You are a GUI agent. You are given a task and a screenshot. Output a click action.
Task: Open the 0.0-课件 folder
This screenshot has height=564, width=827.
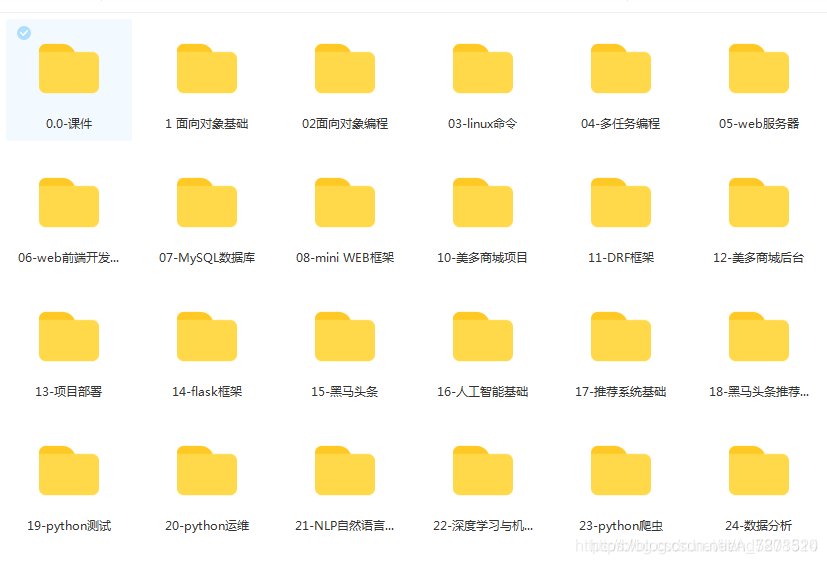pyautogui.click(x=69, y=70)
